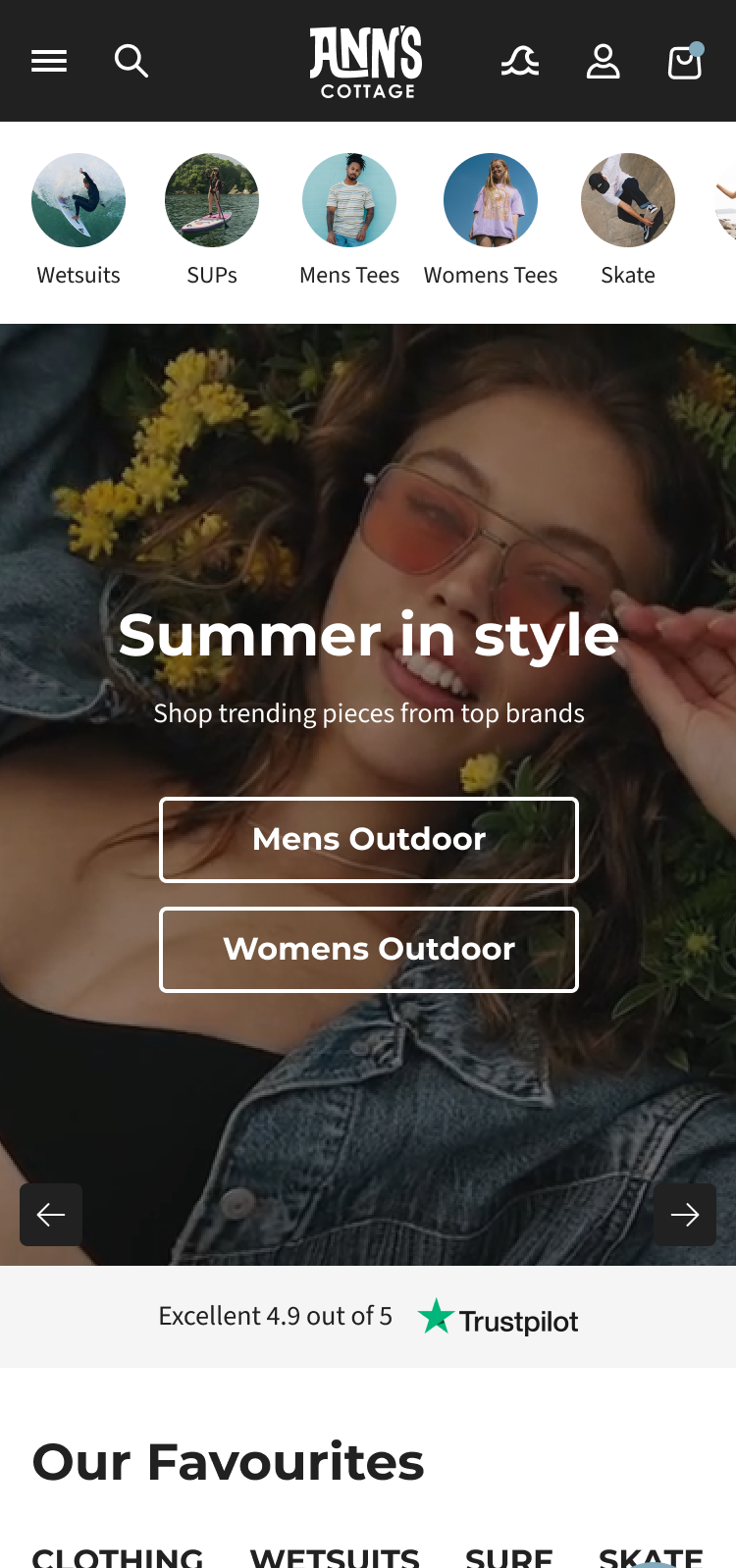Switch to the Wetsuits favourites tab
This screenshot has height=1568, width=736.
click(335, 1556)
